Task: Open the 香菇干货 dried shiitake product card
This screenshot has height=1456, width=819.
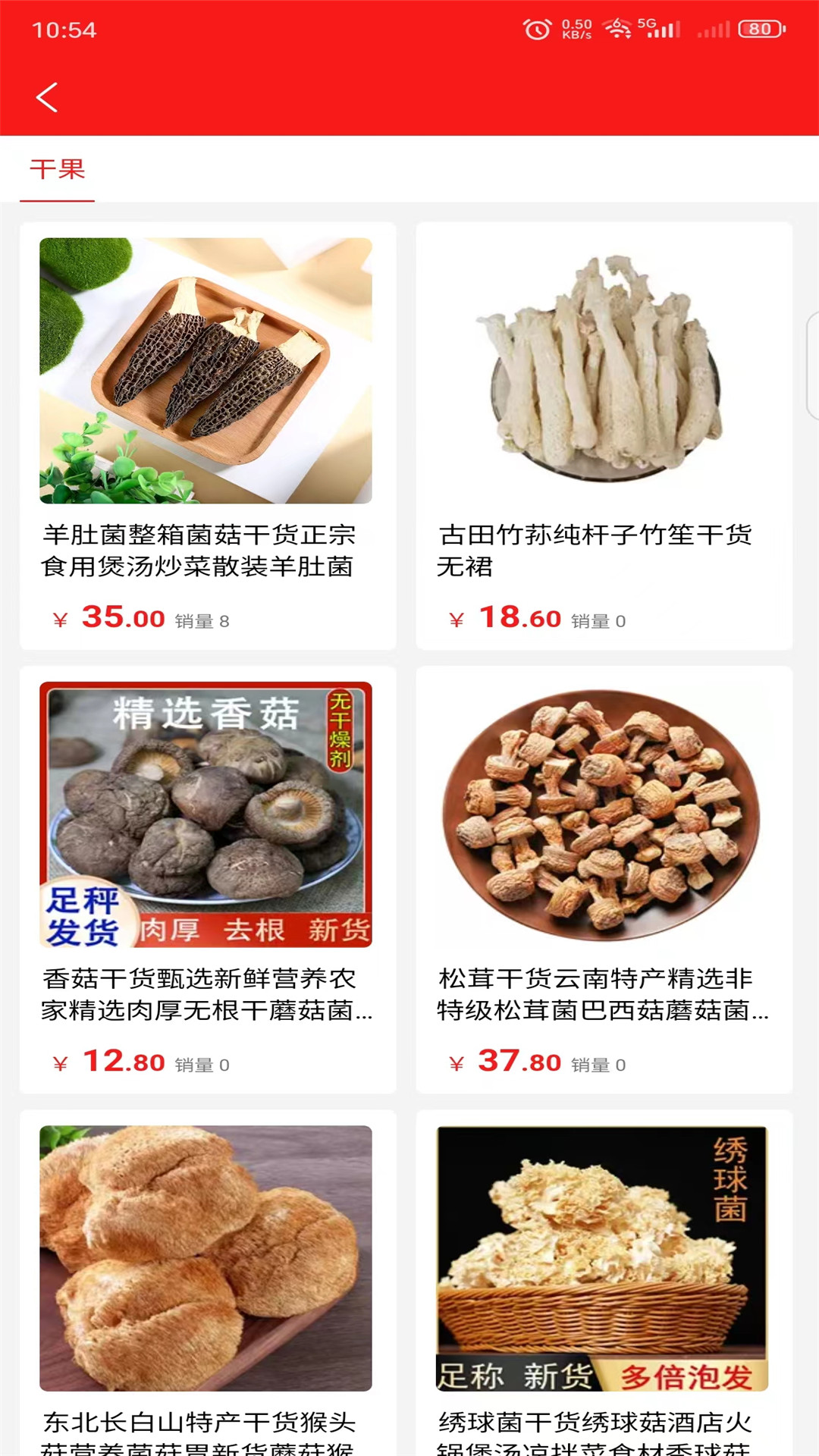Action: [207, 879]
